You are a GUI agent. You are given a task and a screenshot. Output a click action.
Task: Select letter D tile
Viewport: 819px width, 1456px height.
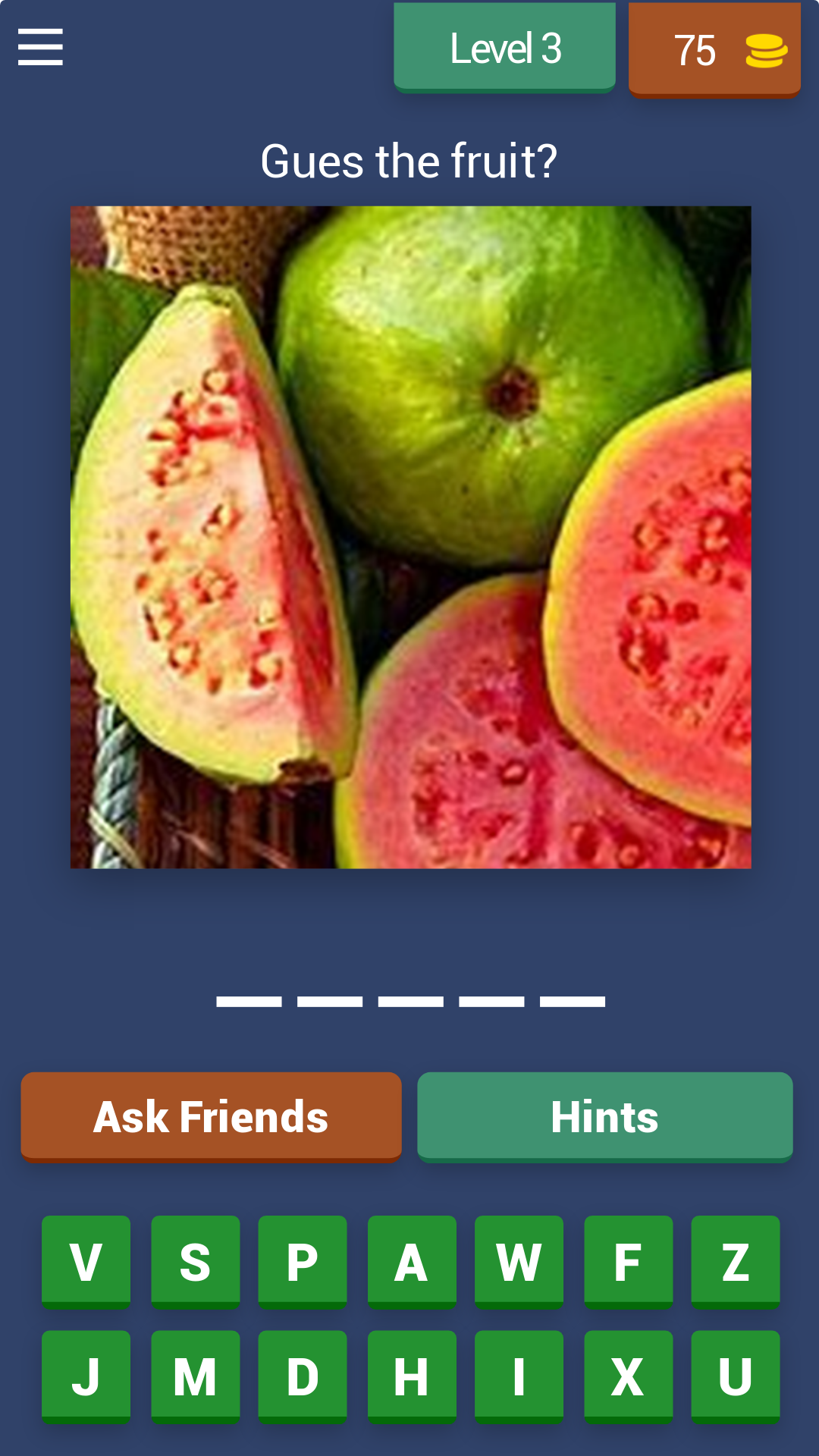(303, 1377)
